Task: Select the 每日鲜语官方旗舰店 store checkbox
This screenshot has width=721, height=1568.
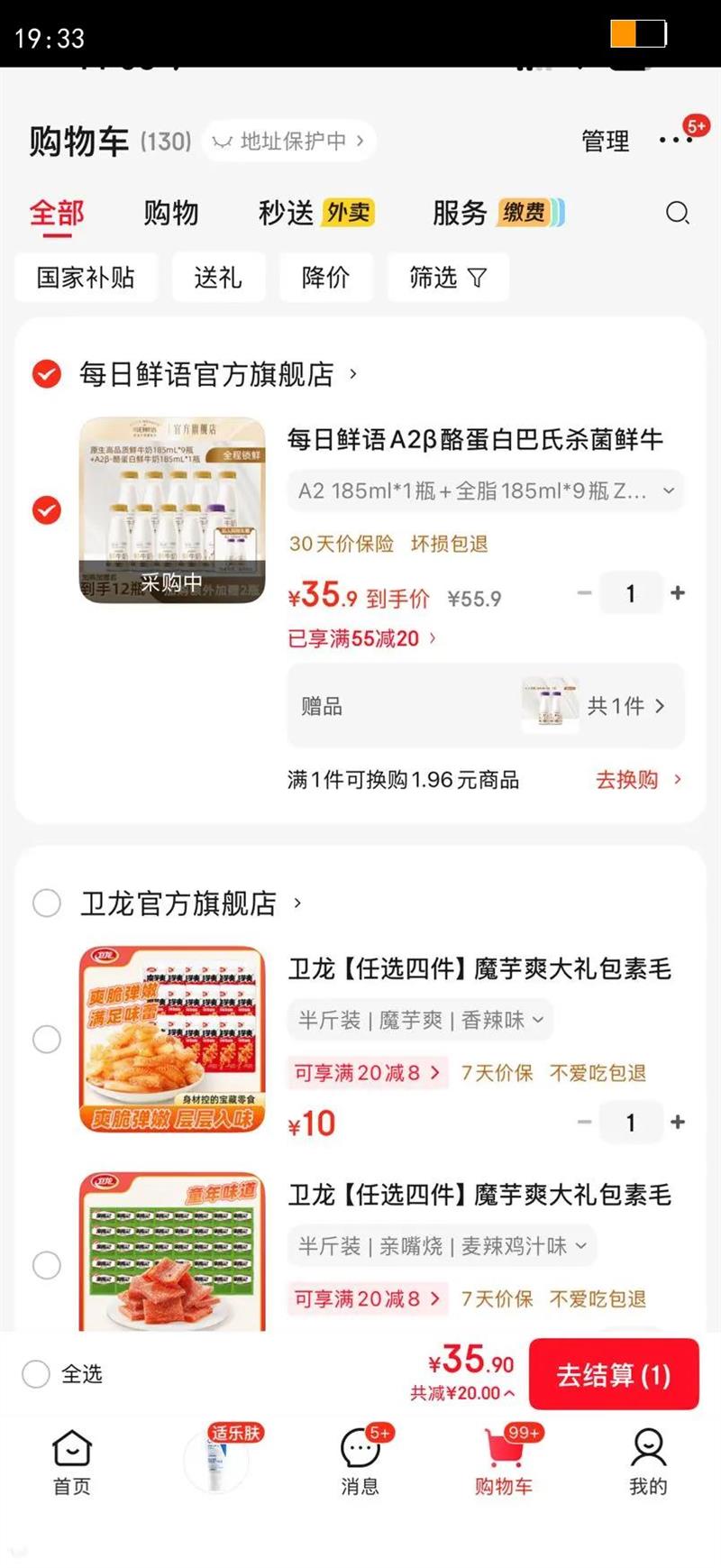Action: tap(46, 375)
